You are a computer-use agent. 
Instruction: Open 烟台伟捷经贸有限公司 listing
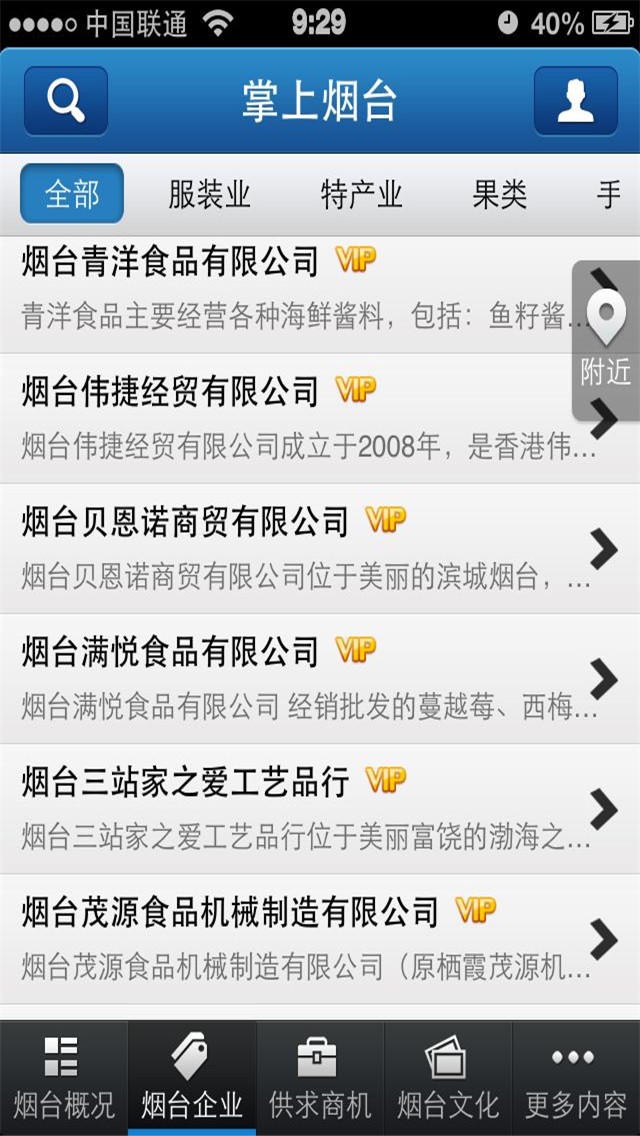(x=320, y=419)
